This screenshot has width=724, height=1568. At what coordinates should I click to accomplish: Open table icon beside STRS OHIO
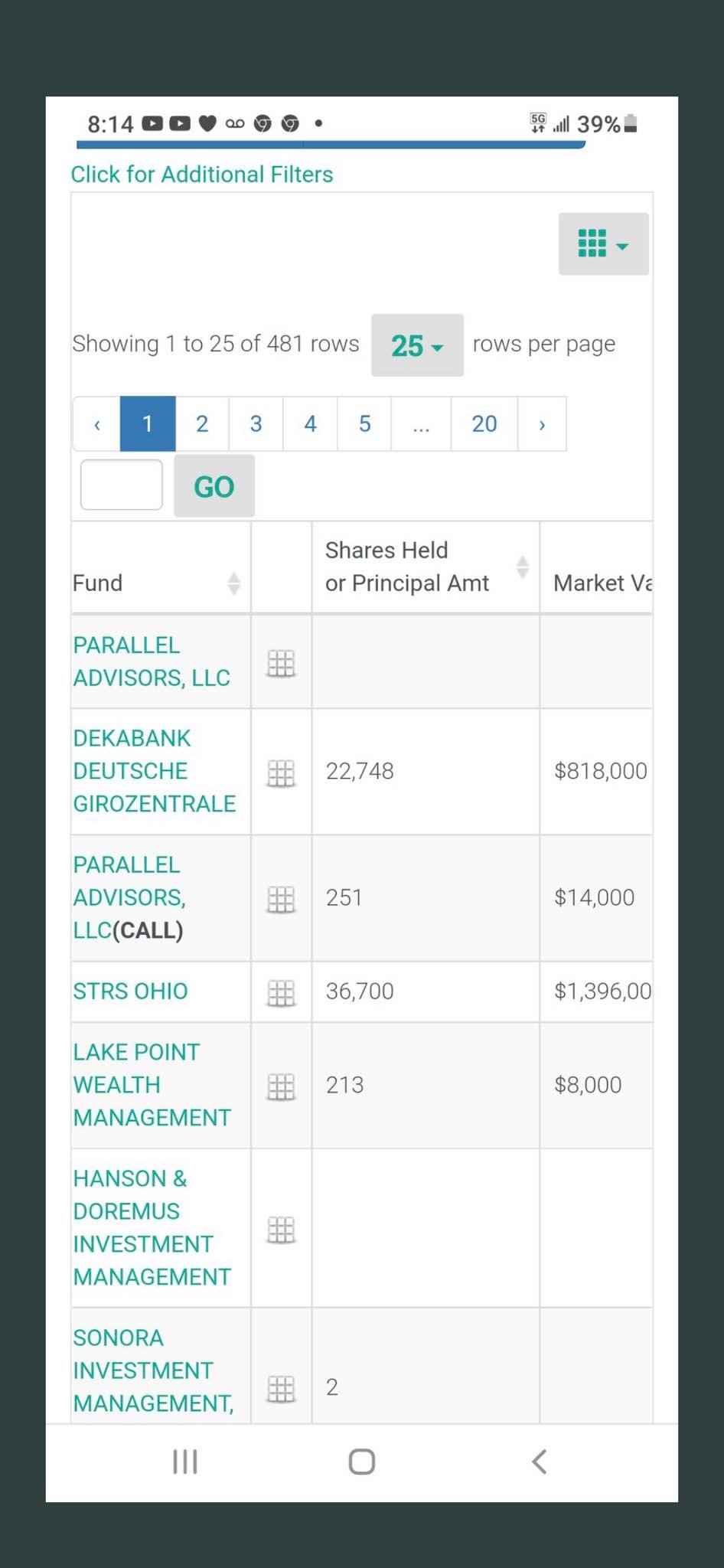(281, 993)
